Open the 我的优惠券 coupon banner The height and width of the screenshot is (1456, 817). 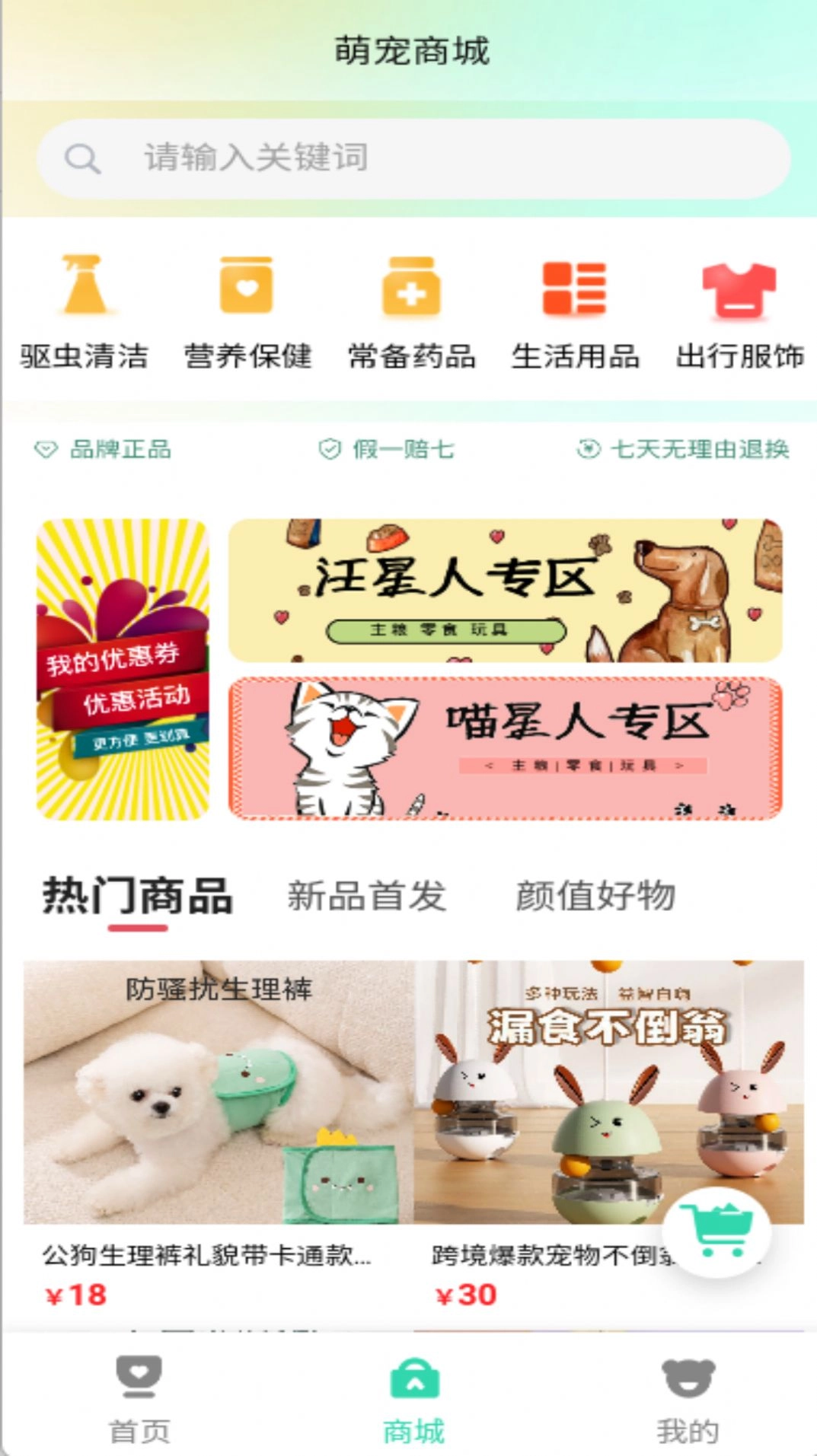click(x=123, y=669)
